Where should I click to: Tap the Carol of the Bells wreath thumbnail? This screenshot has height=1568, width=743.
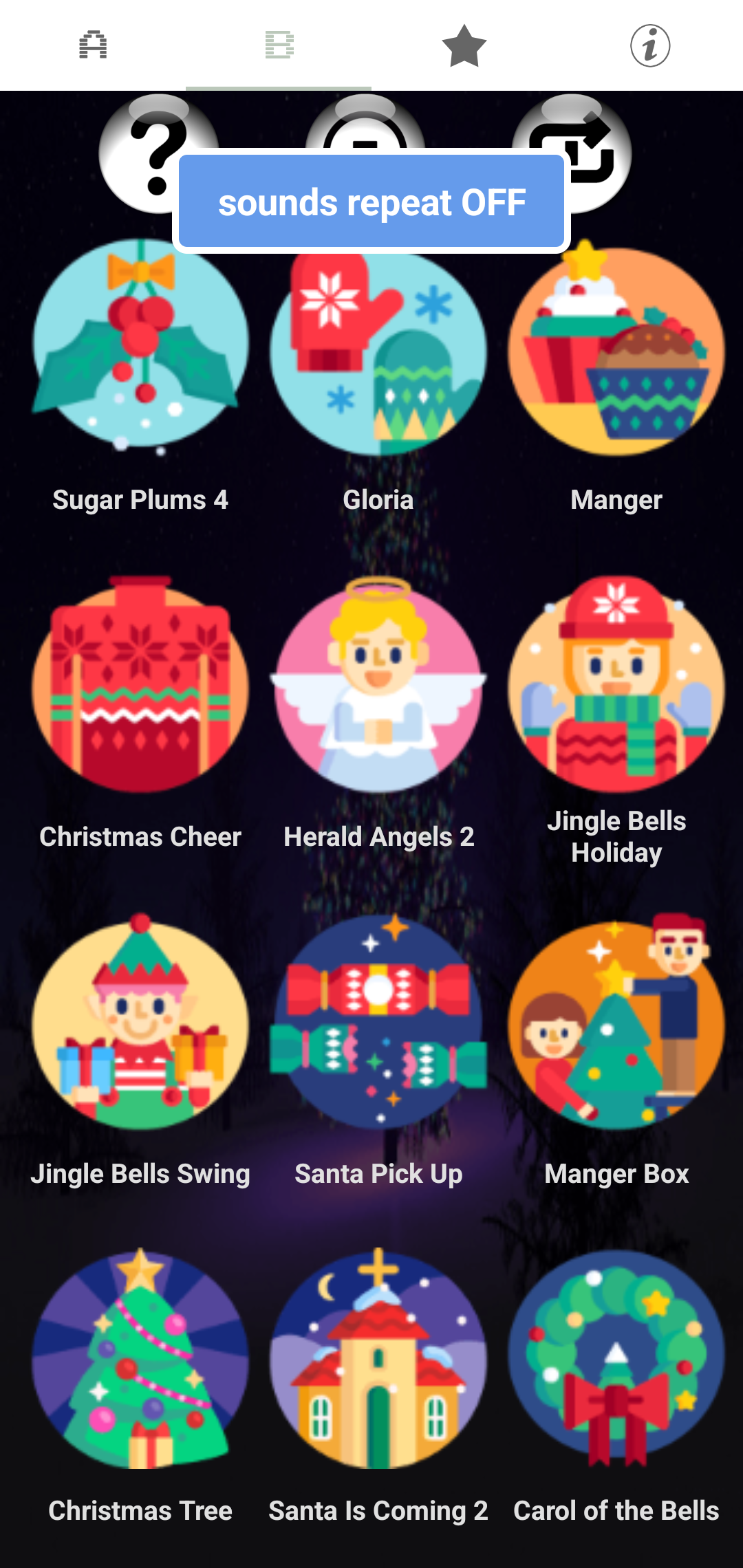614,1365
